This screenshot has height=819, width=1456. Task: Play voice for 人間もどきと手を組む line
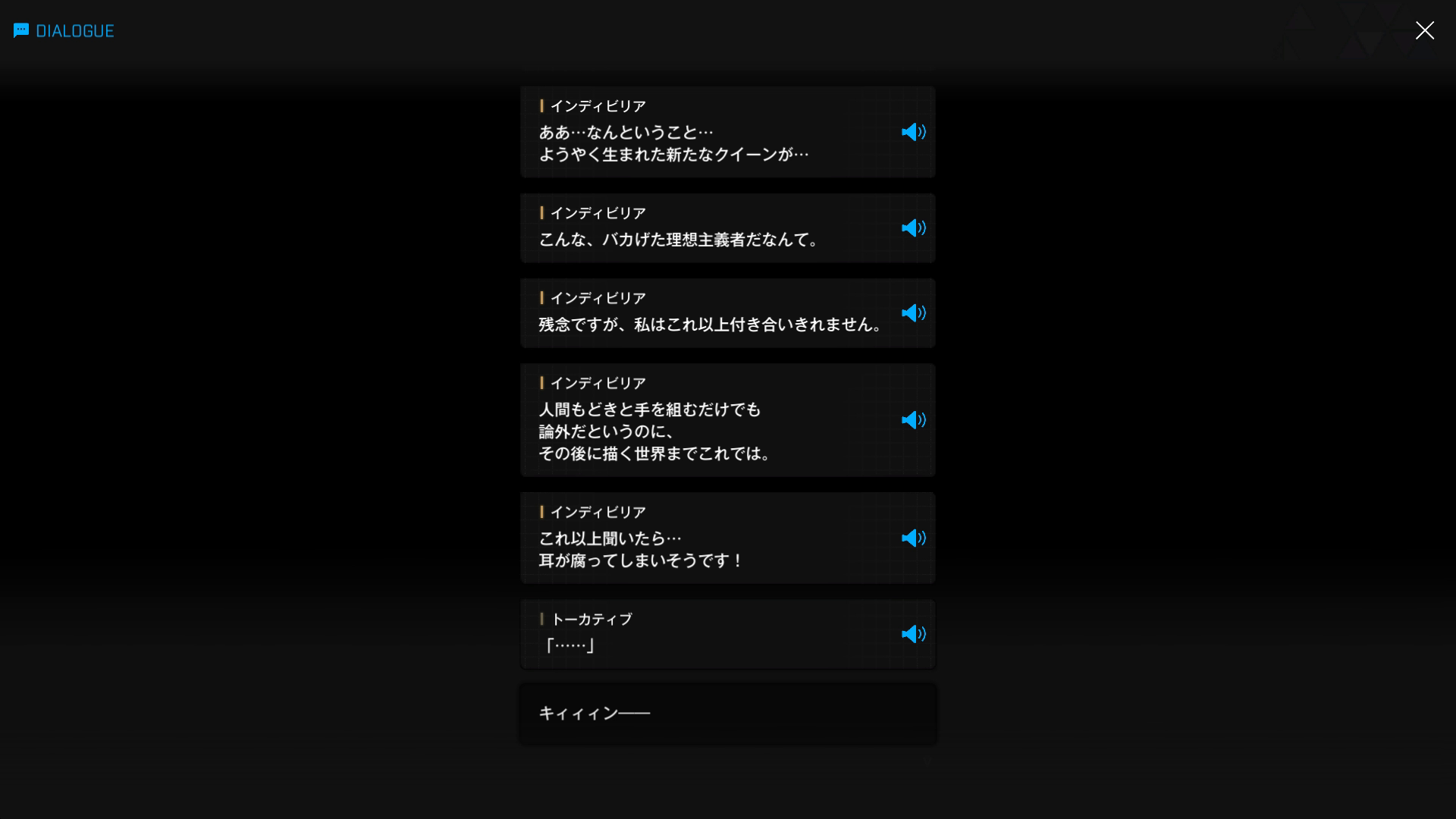click(913, 420)
